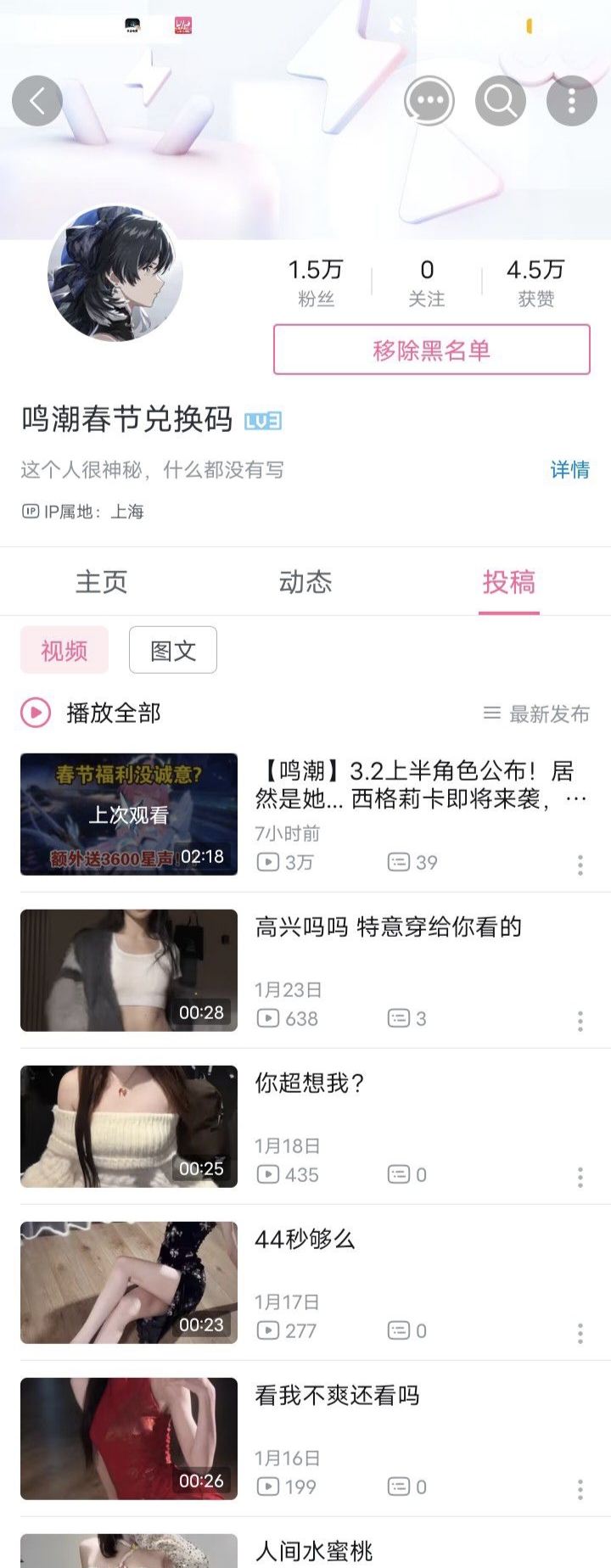
Task: Select the 投稿 tab
Action: (508, 582)
